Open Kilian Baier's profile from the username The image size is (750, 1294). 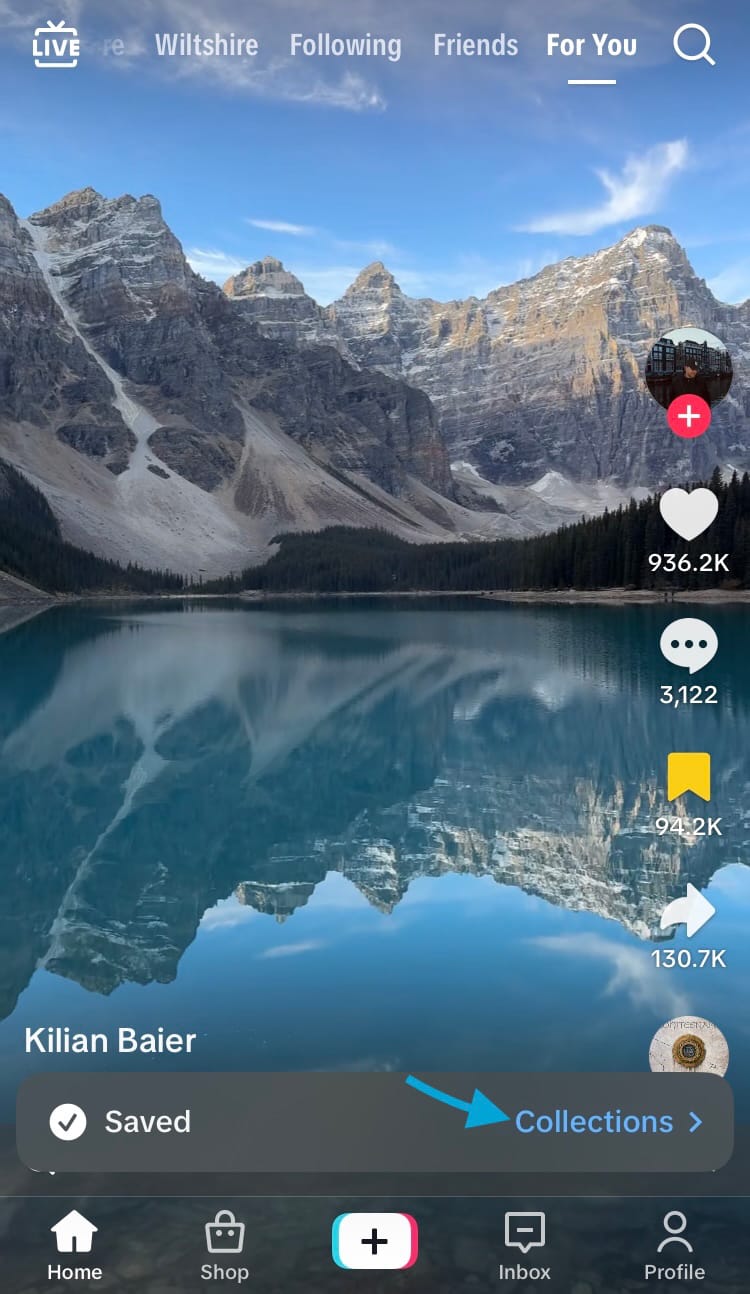110,1040
